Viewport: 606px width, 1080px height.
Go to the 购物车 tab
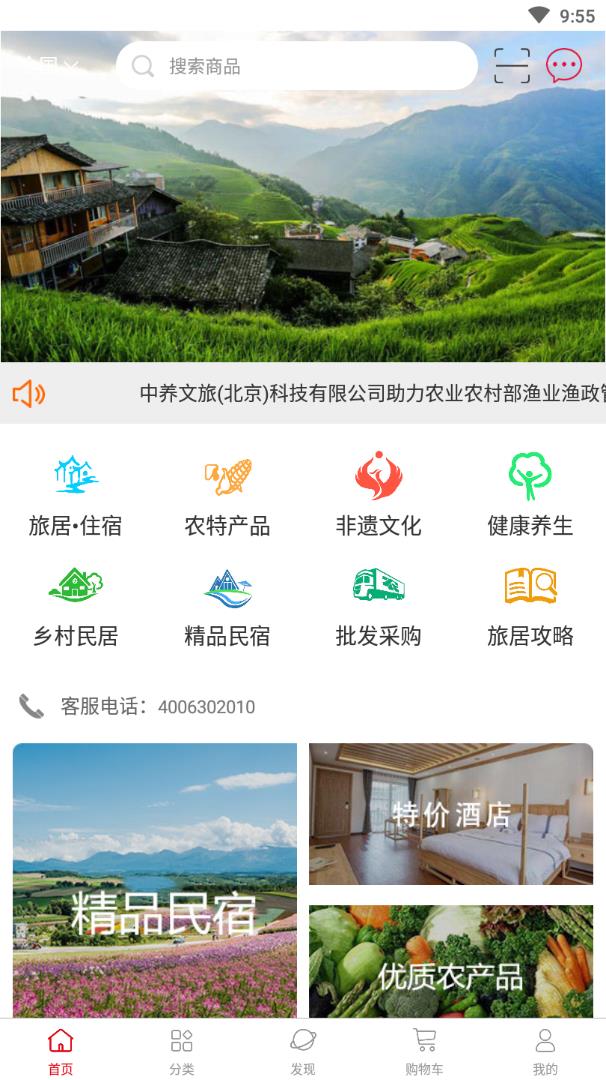[x=424, y=1051]
